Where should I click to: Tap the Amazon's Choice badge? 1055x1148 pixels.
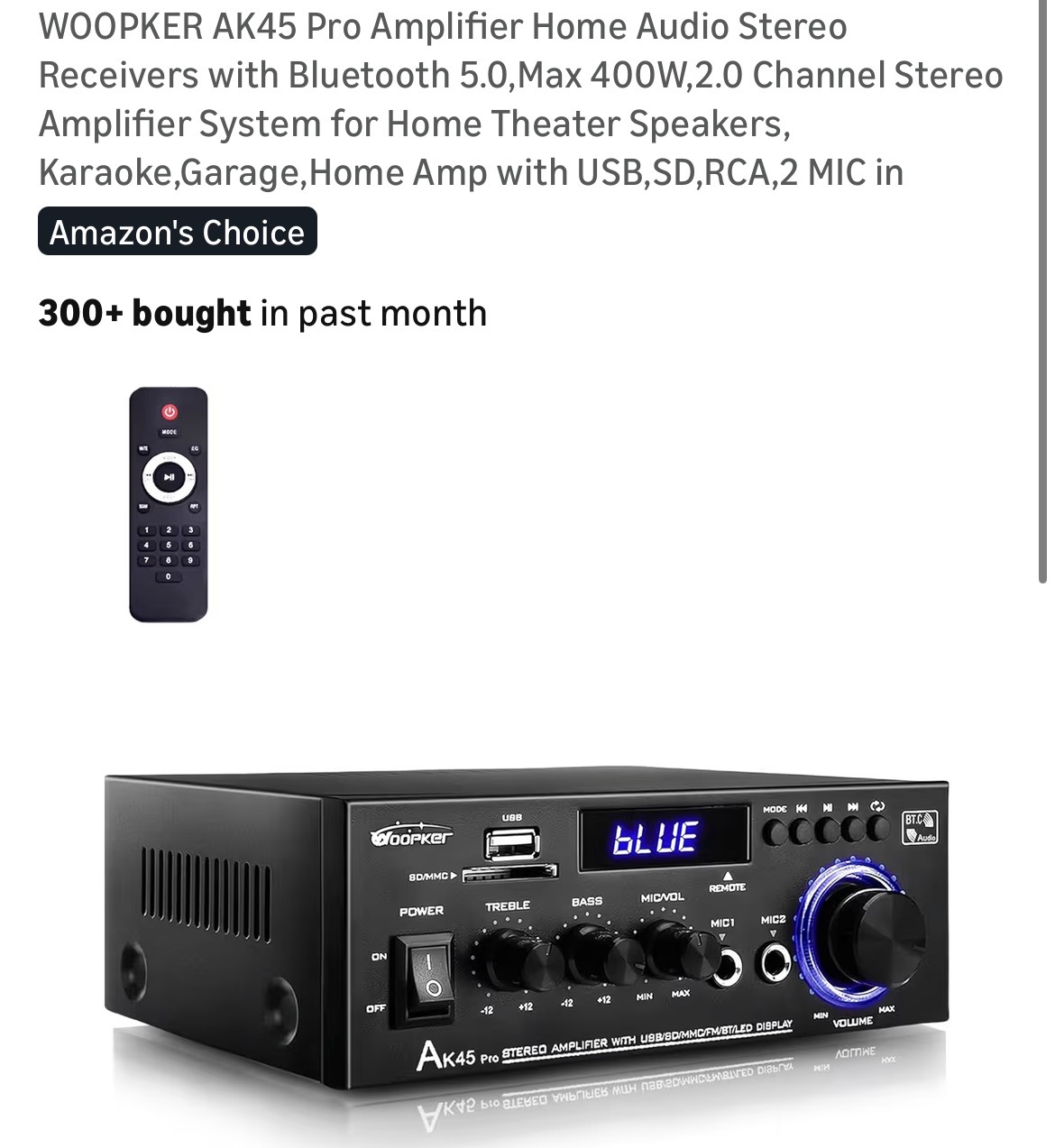178,232
